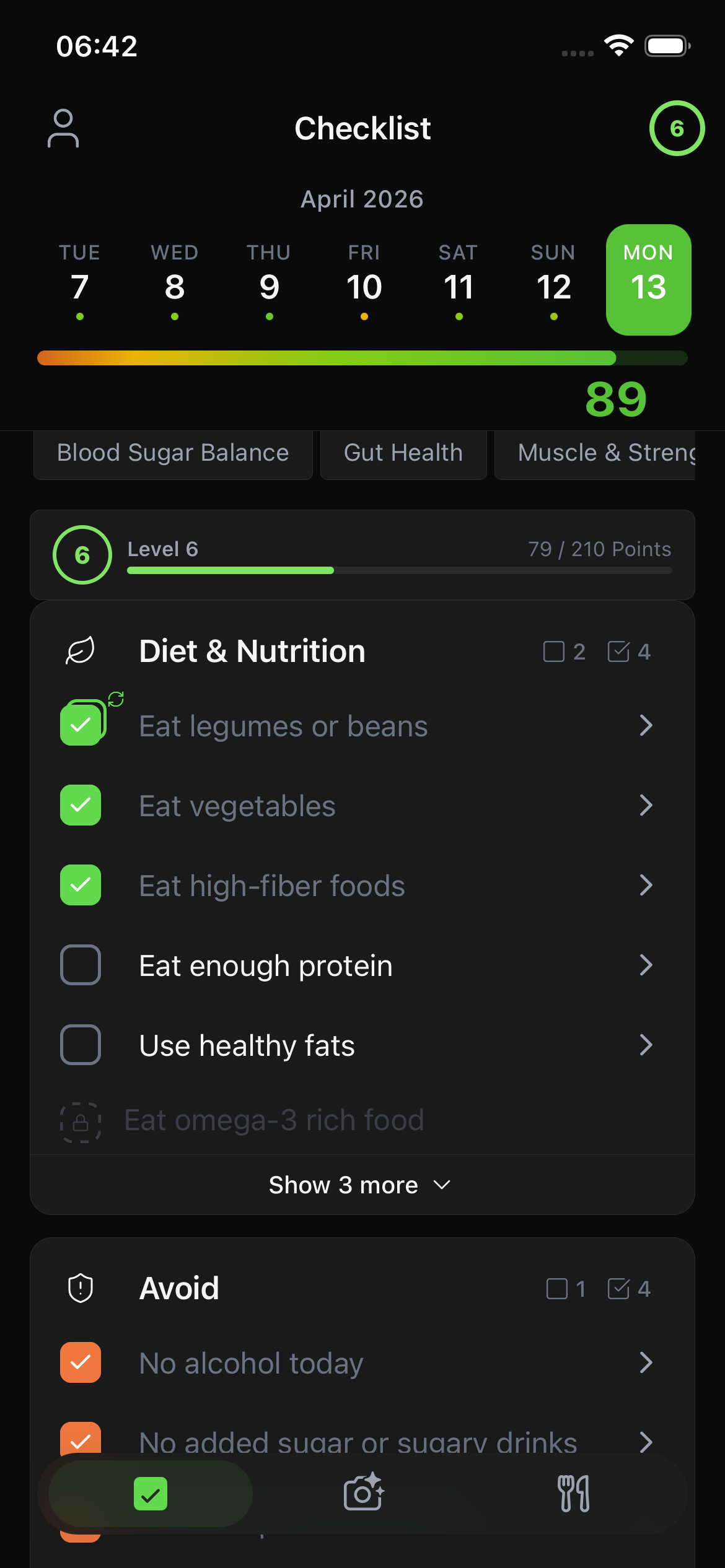
Task: Mark Use healthy fats as done
Action: [x=81, y=1045]
